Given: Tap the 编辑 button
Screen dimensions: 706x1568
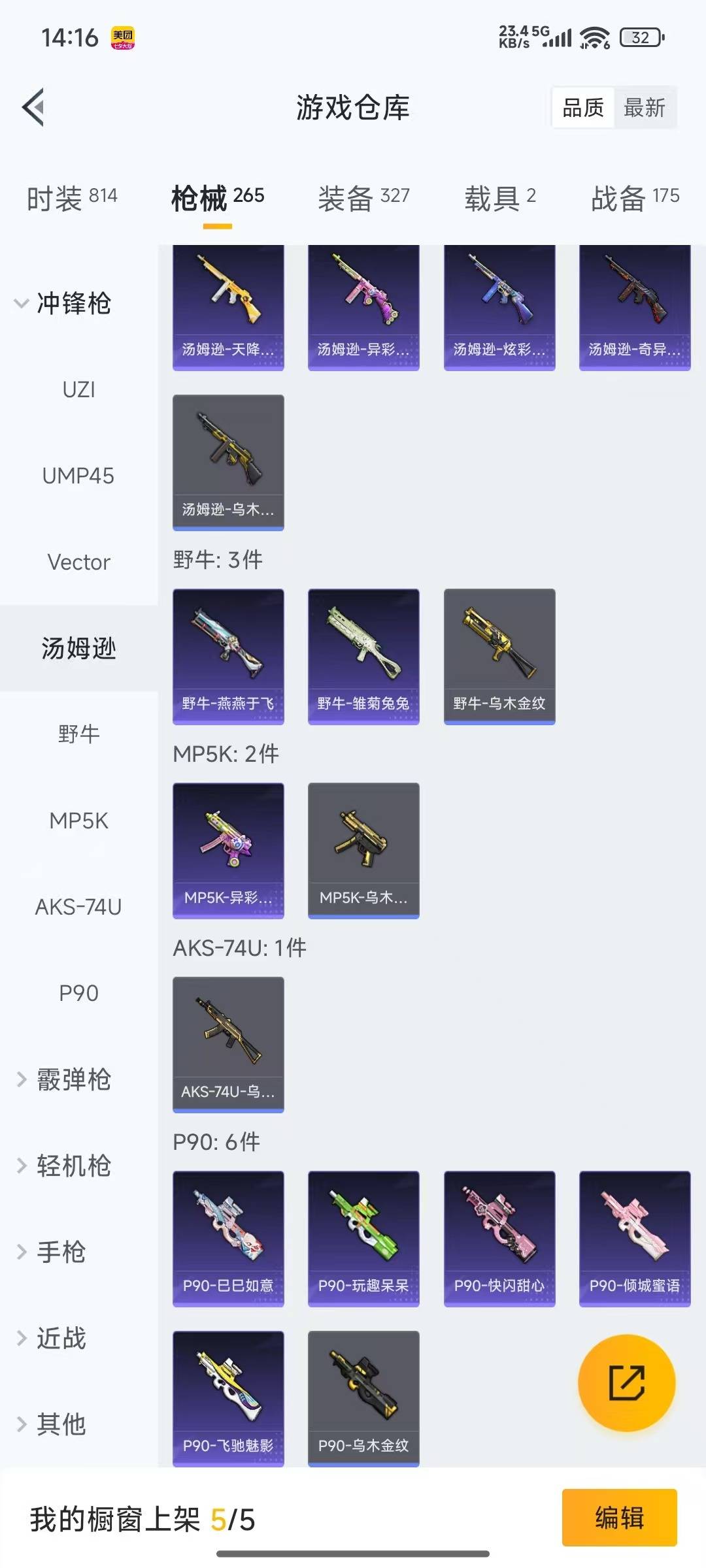Looking at the screenshot, I should click(x=619, y=1517).
